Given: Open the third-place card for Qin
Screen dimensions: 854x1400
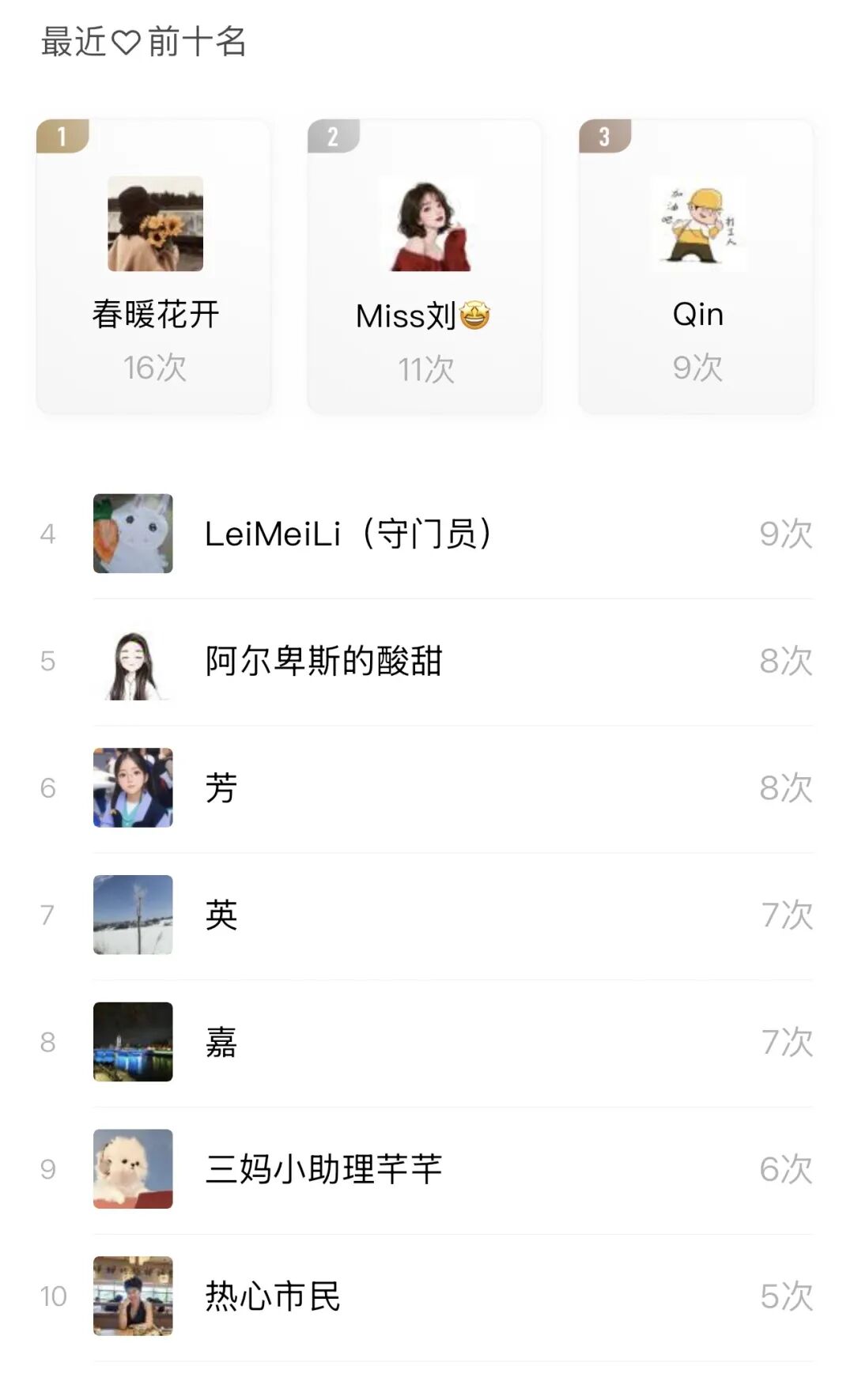Looking at the screenshot, I should pyautogui.click(x=696, y=267).
